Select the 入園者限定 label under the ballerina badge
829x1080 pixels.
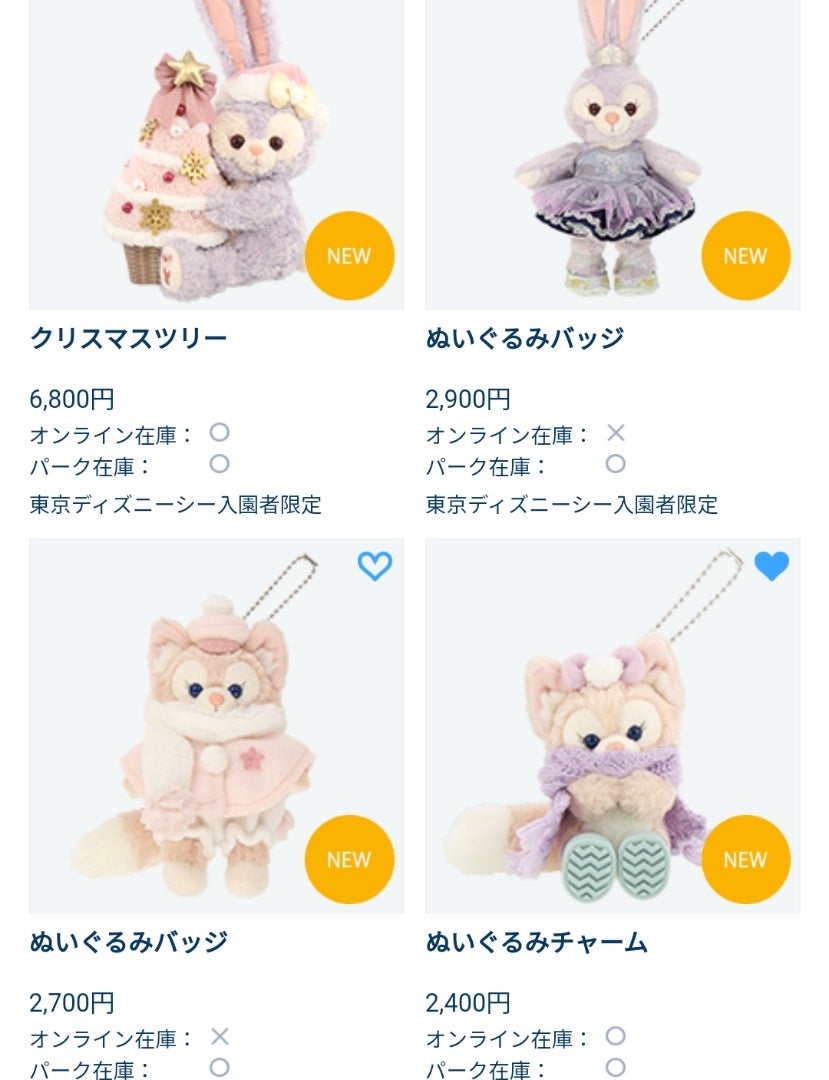572,505
